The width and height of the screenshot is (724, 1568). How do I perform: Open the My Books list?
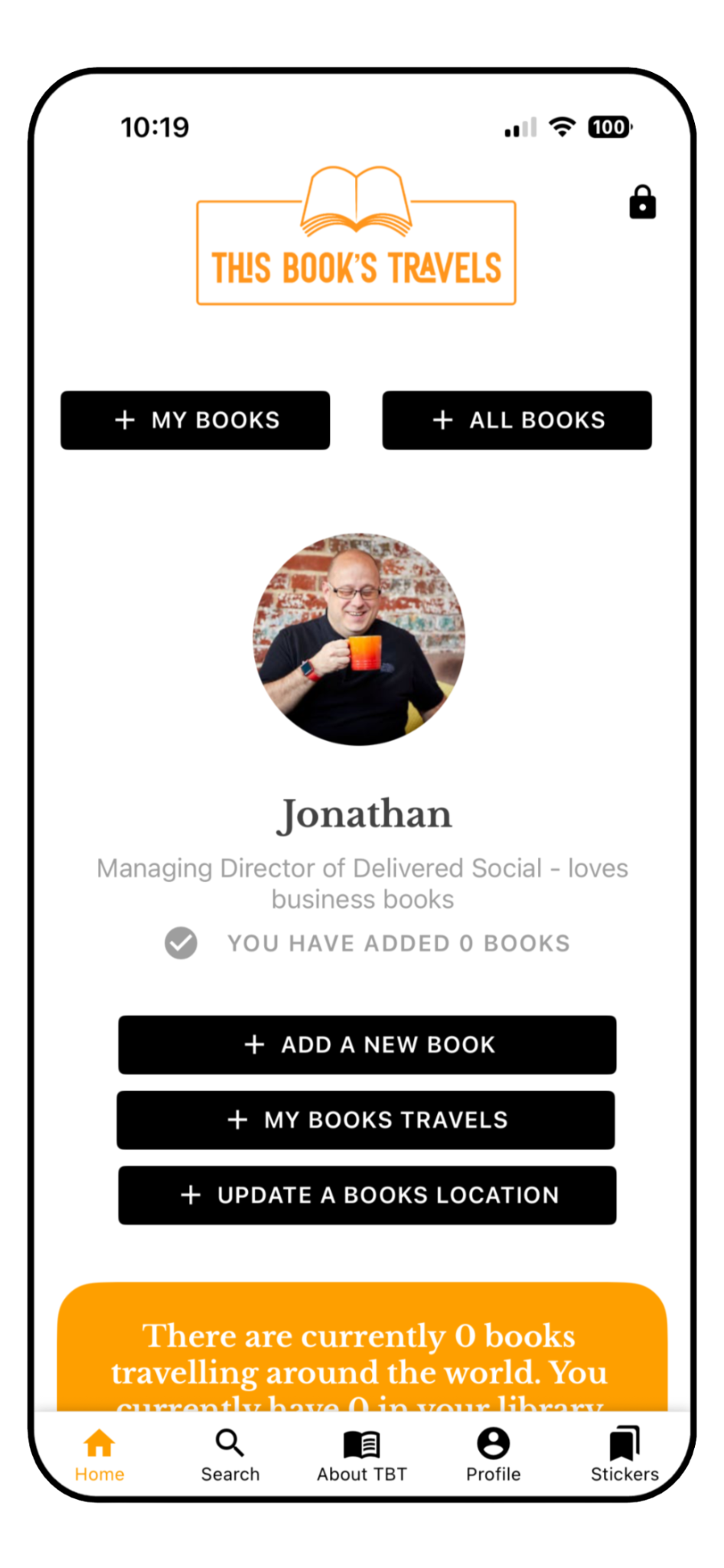coord(195,420)
